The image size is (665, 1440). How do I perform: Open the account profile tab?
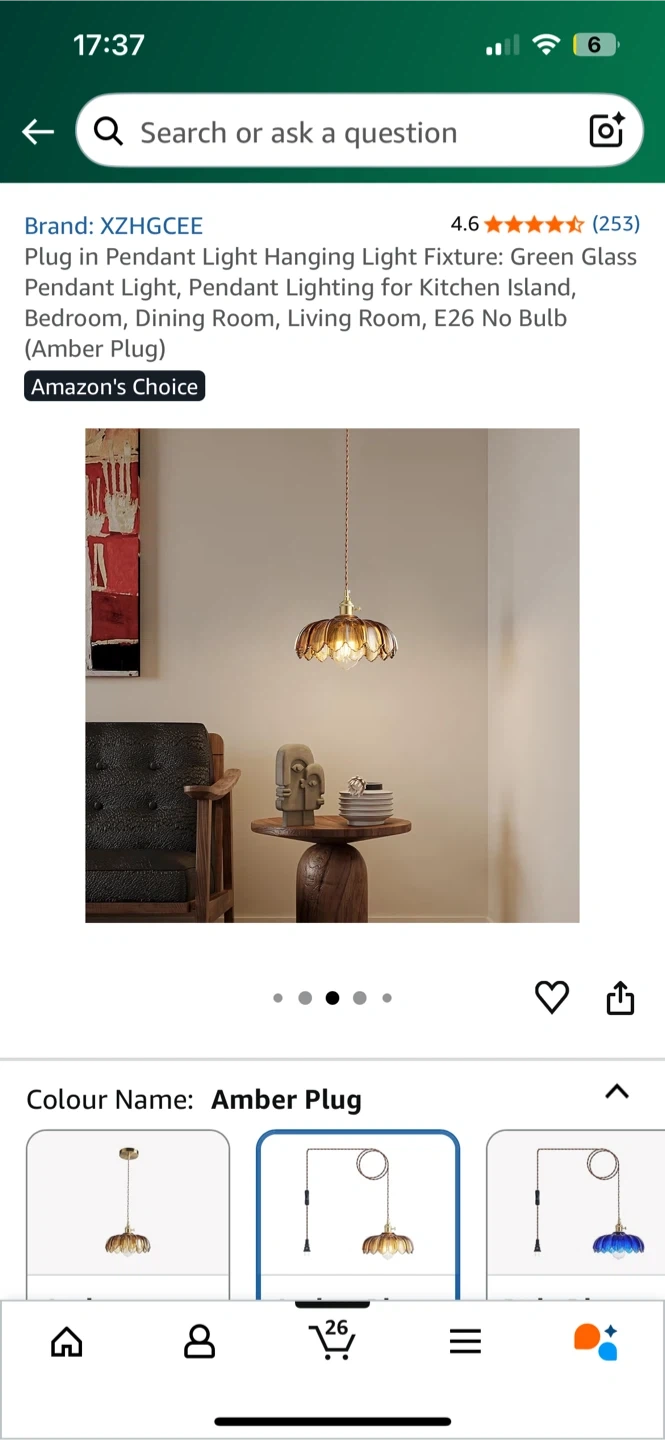pyautogui.click(x=200, y=1342)
